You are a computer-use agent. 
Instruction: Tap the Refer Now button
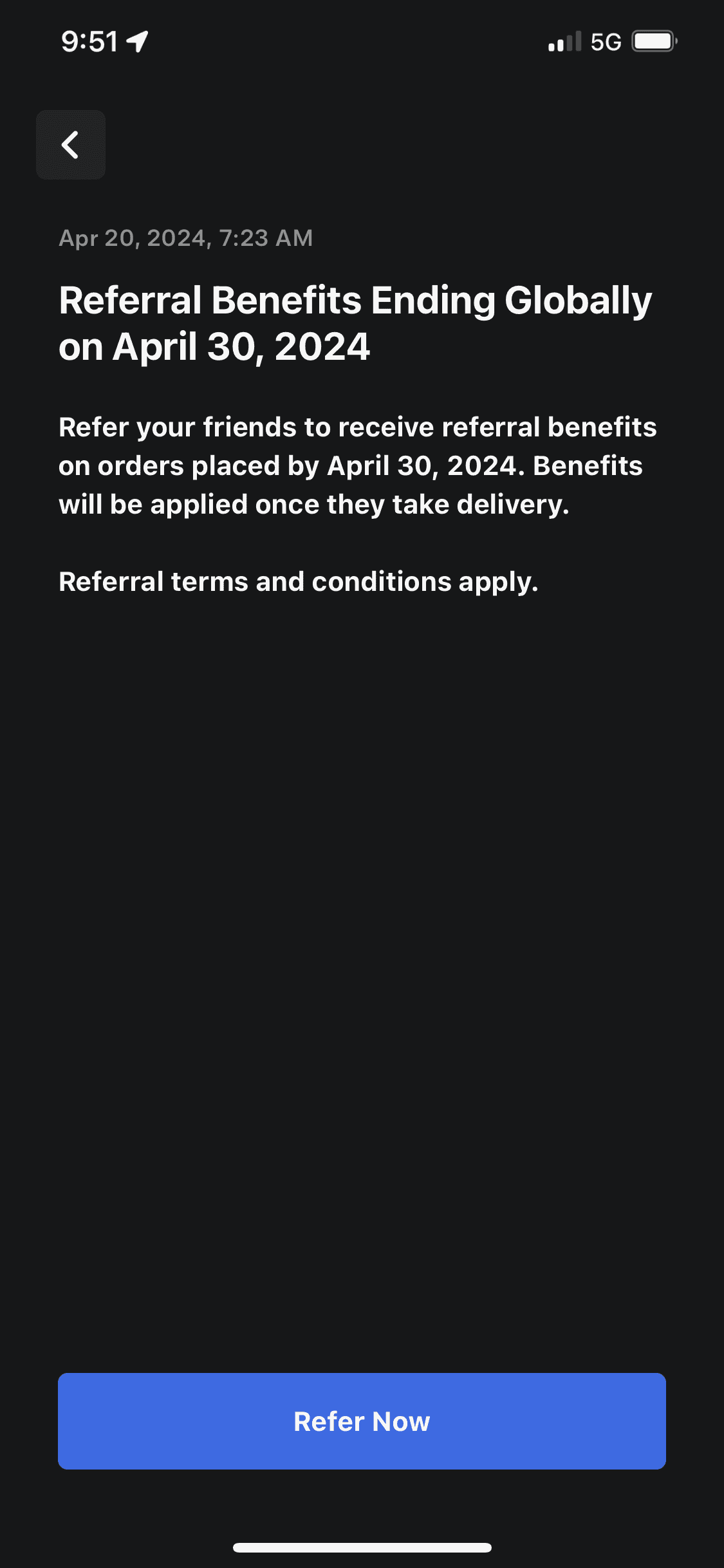point(362,1422)
